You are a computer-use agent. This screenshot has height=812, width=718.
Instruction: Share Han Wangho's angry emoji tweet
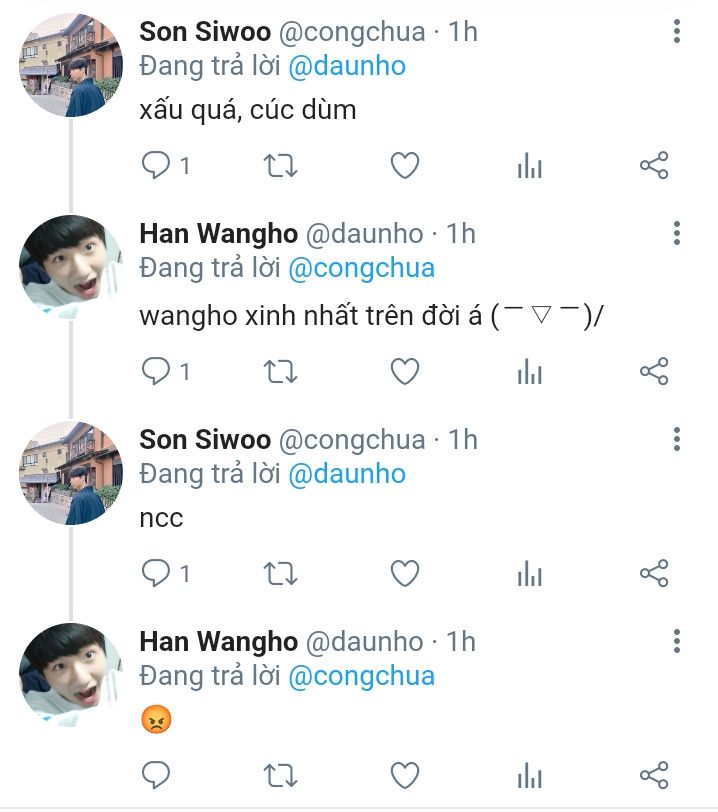[x=654, y=775]
